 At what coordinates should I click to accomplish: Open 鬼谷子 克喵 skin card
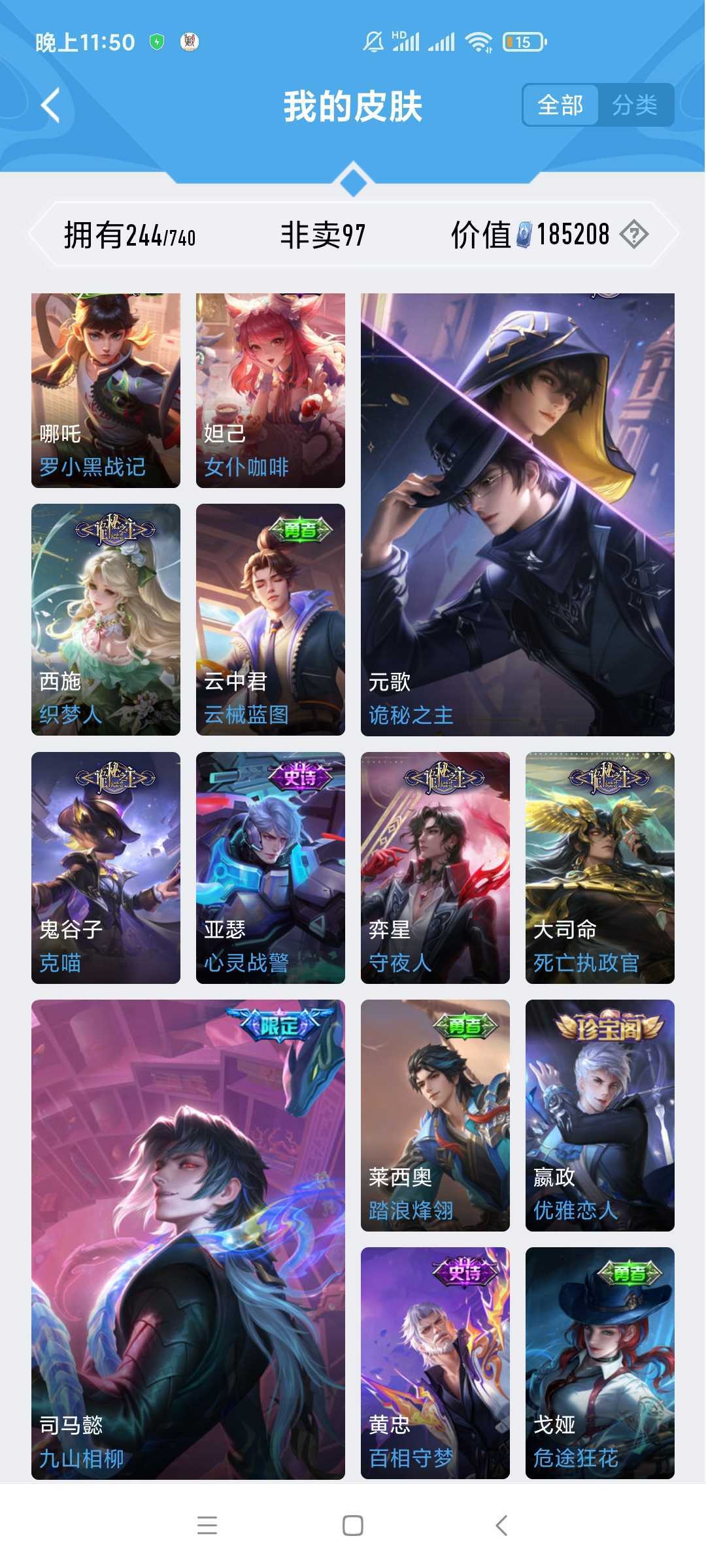point(106,868)
